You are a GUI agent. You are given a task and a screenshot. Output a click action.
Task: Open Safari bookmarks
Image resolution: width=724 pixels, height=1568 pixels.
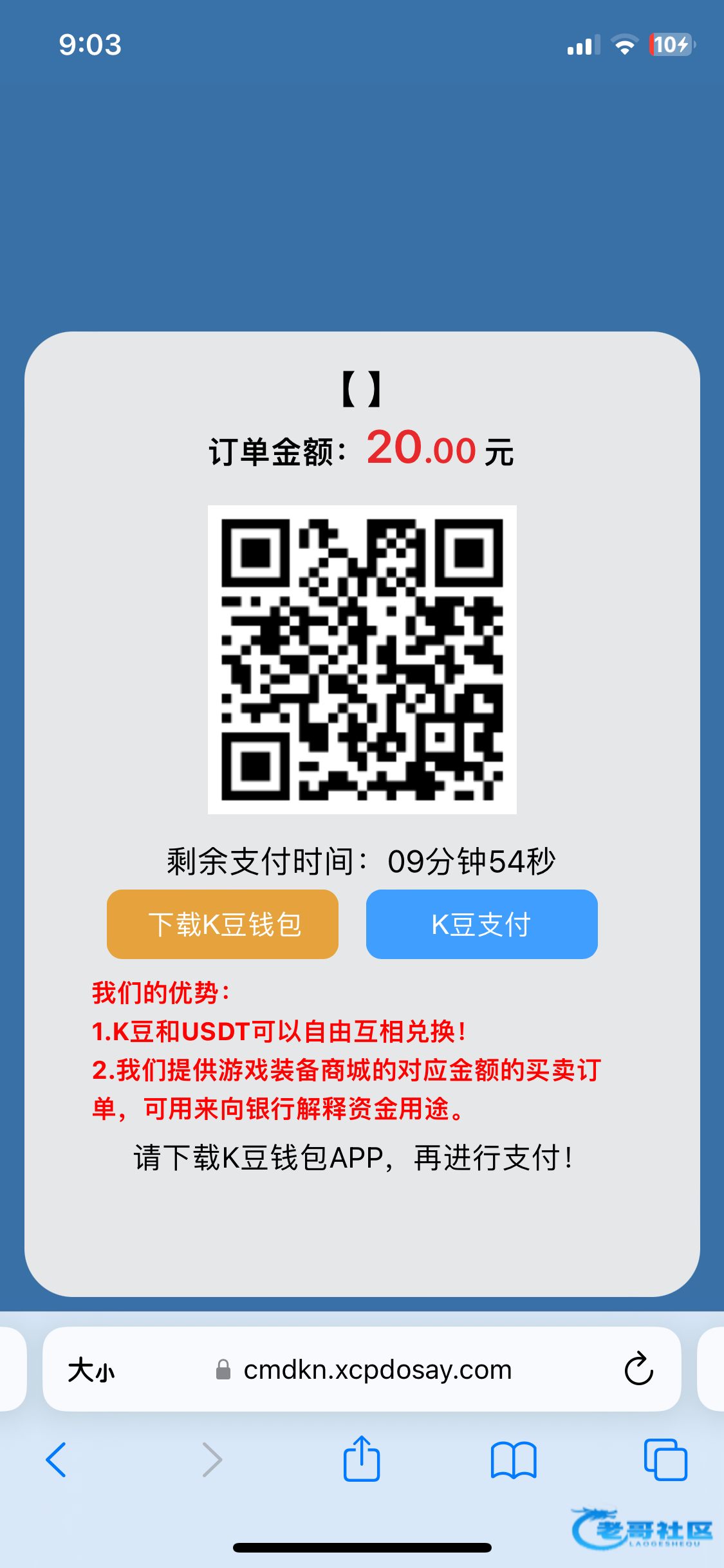(x=513, y=1459)
